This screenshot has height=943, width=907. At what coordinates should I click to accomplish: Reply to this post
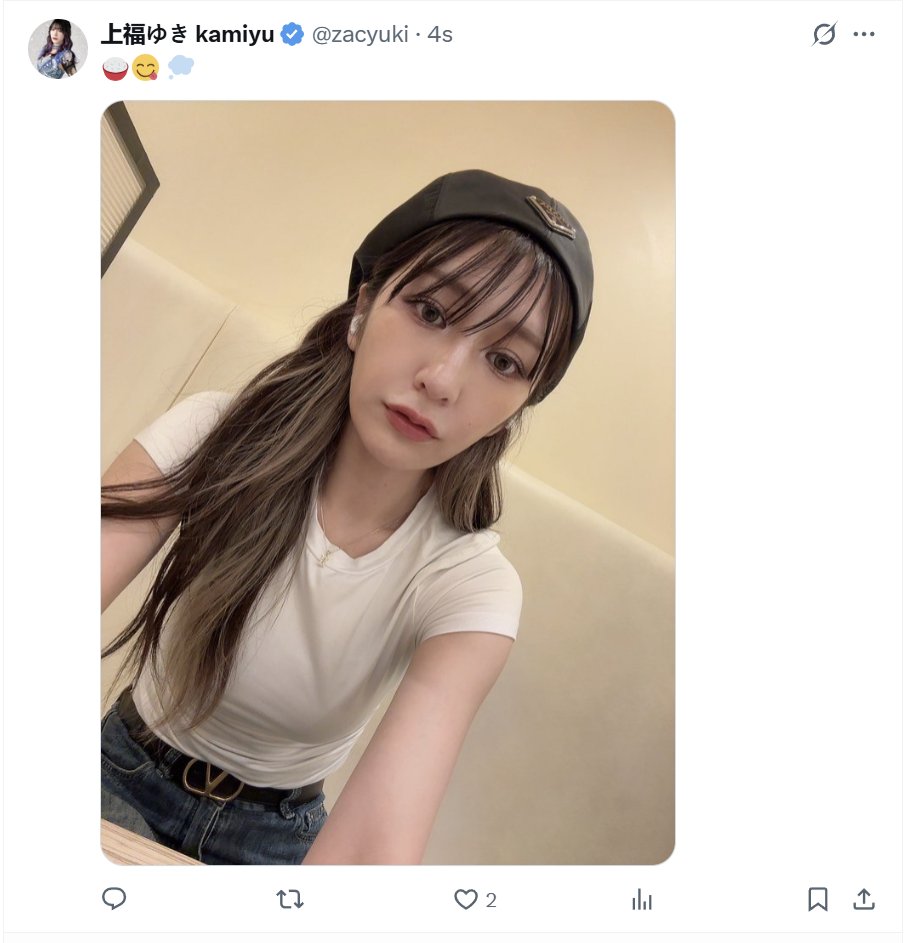(x=114, y=899)
